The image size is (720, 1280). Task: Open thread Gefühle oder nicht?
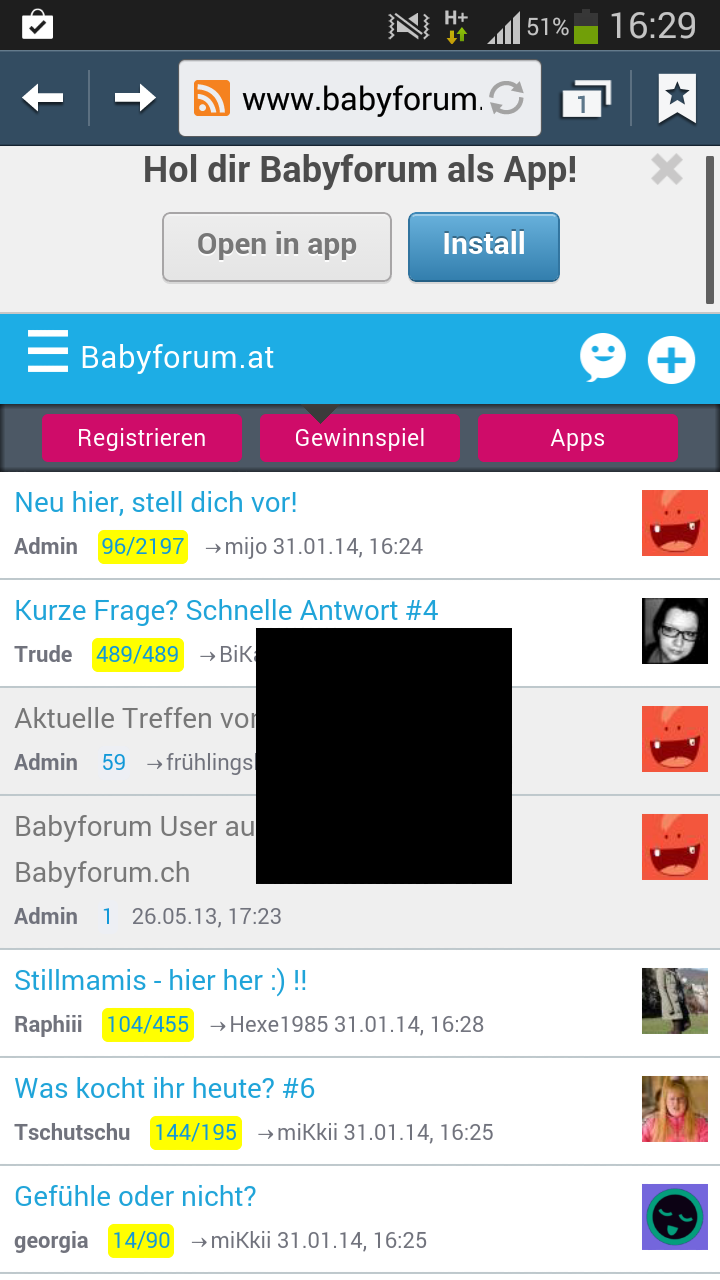click(135, 1196)
